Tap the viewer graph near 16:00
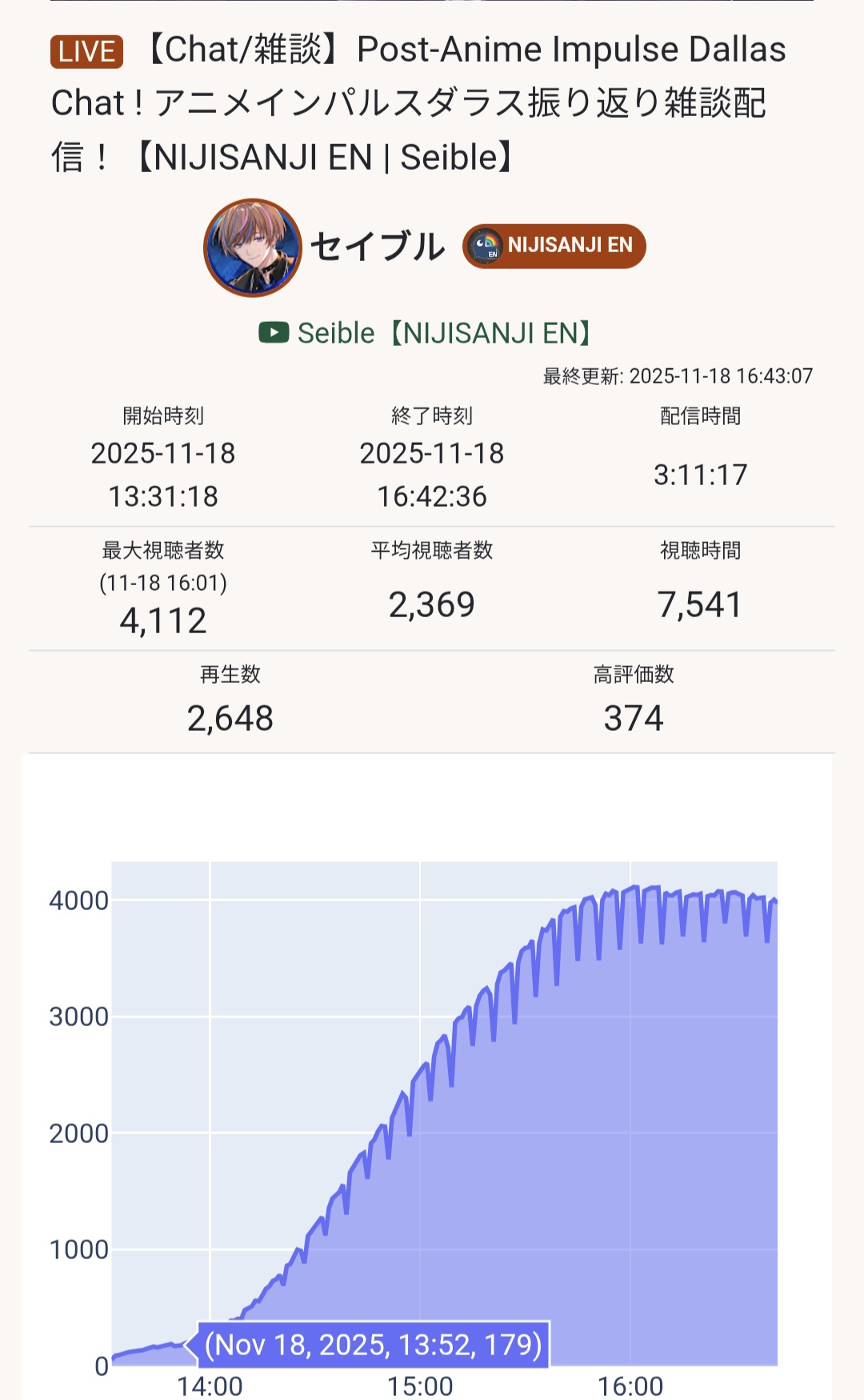Image resolution: width=864 pixels, height=1400 pixels. [x=630, y=1121]
